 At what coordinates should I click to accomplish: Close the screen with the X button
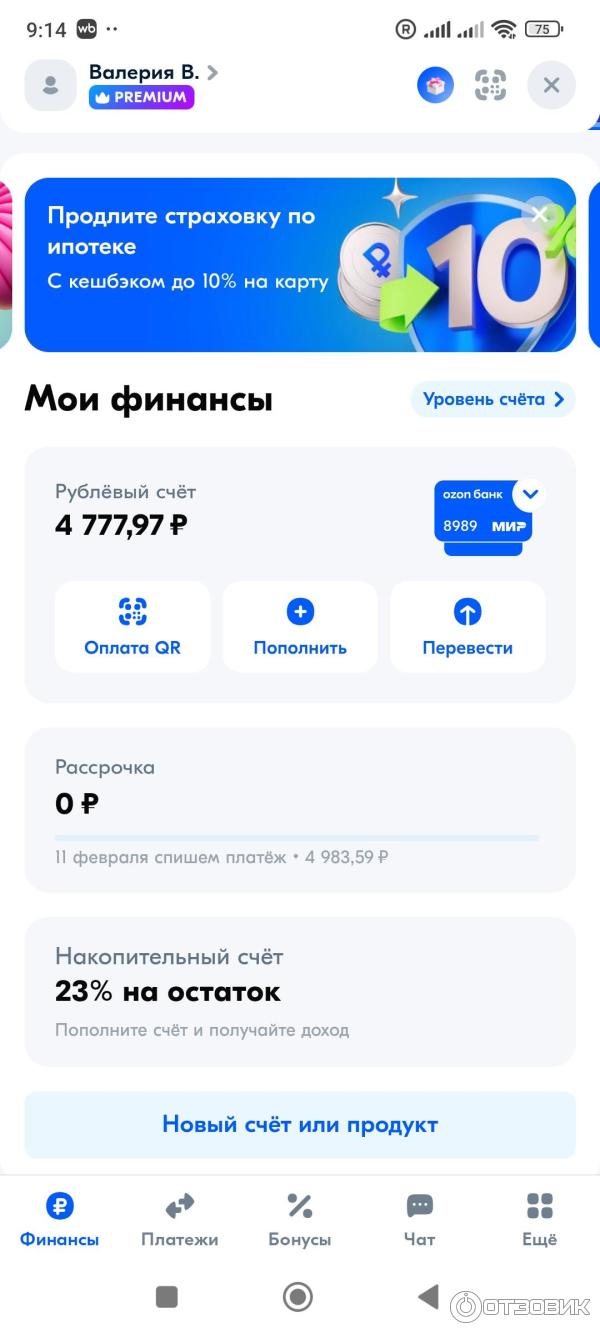click(x=551, y=86)
